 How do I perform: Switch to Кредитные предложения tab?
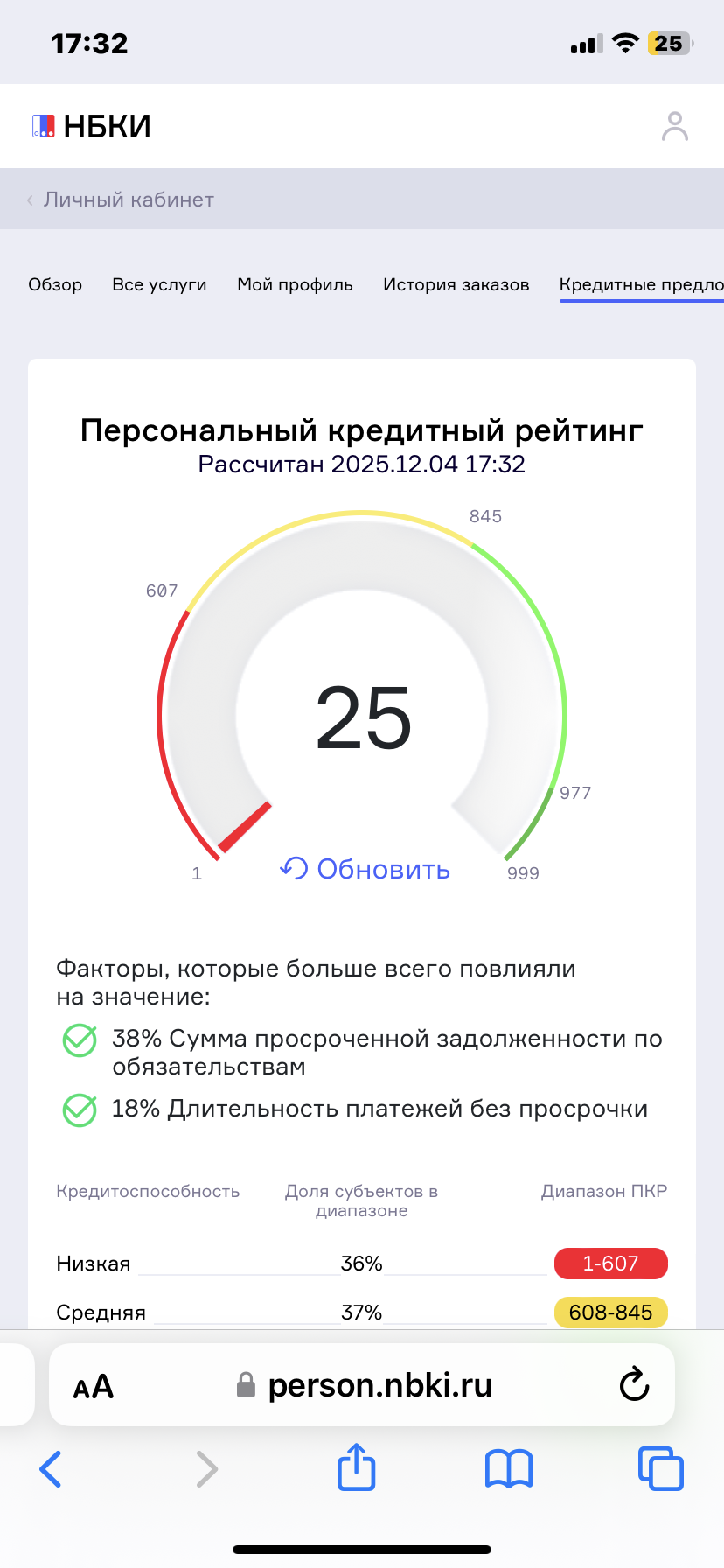pos(640,284)
